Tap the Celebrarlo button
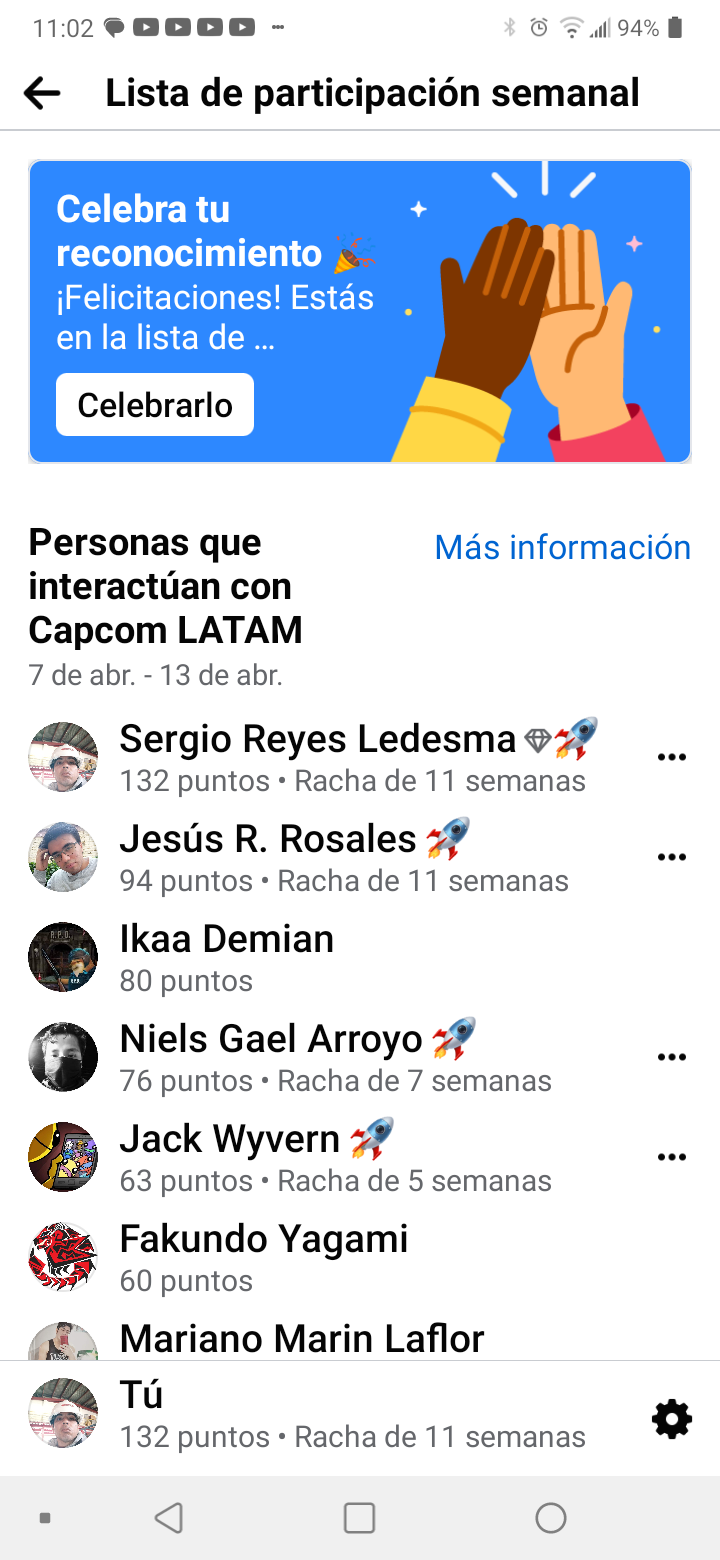 tap(155, 405)
